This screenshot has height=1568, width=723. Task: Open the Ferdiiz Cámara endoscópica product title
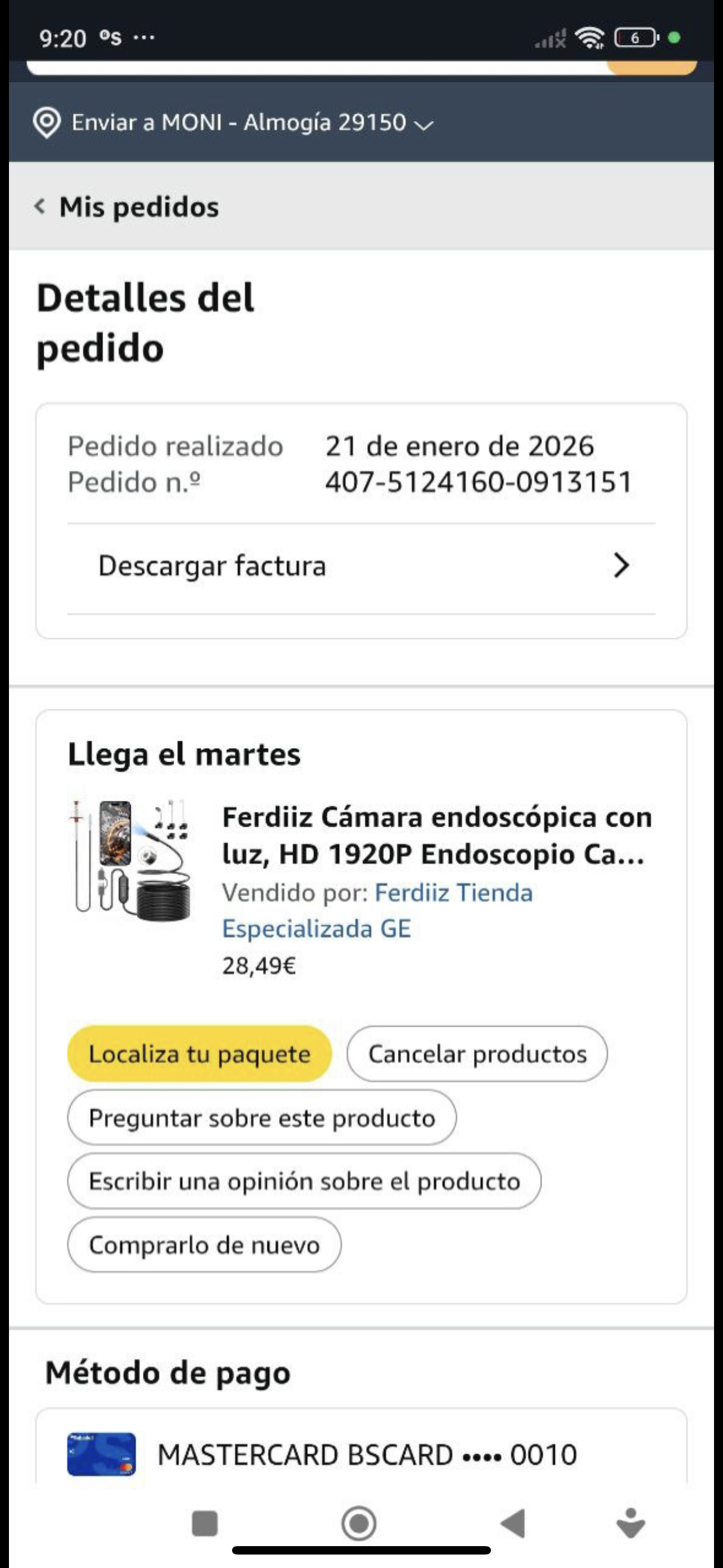point(435,835)
